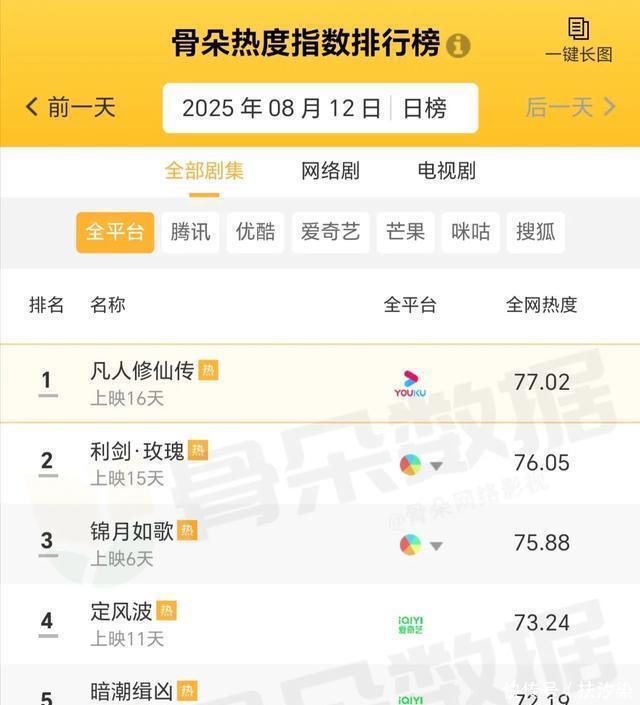Filter by 芒果 platform
640x705 pixels.
coord(406,232)
